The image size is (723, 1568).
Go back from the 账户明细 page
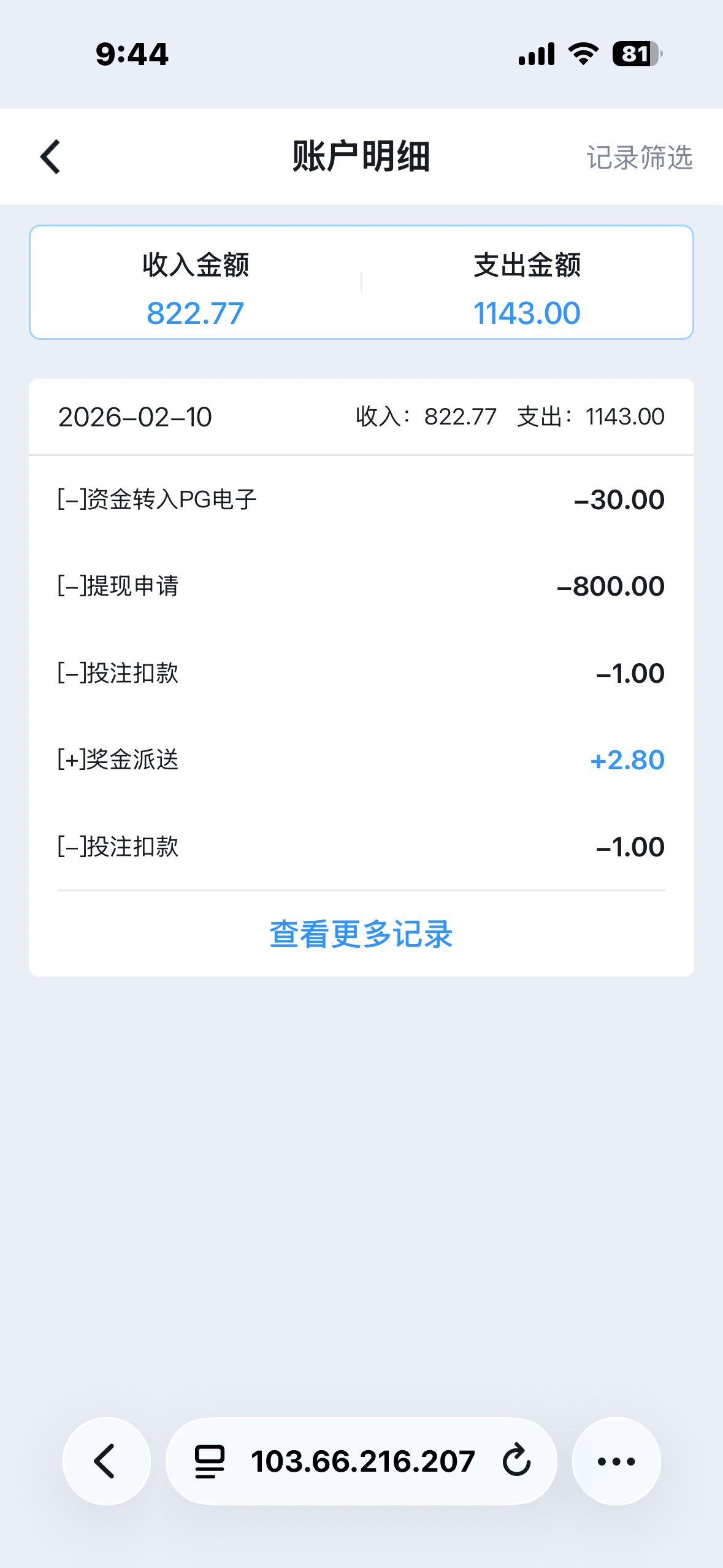pos(50,157)
